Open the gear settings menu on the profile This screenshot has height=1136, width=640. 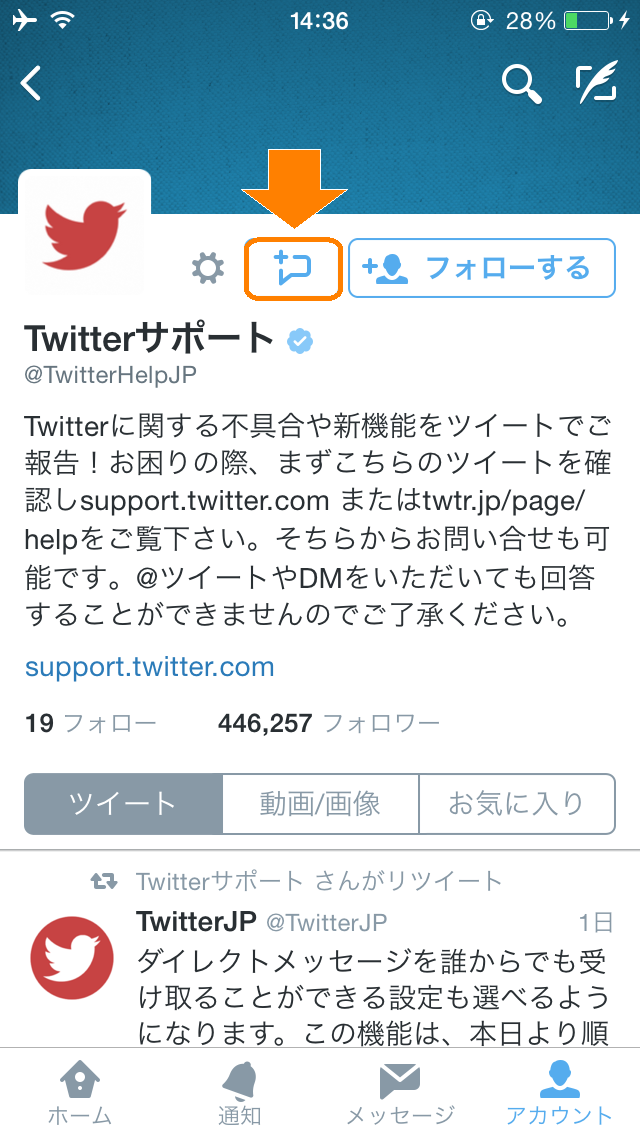208,268
